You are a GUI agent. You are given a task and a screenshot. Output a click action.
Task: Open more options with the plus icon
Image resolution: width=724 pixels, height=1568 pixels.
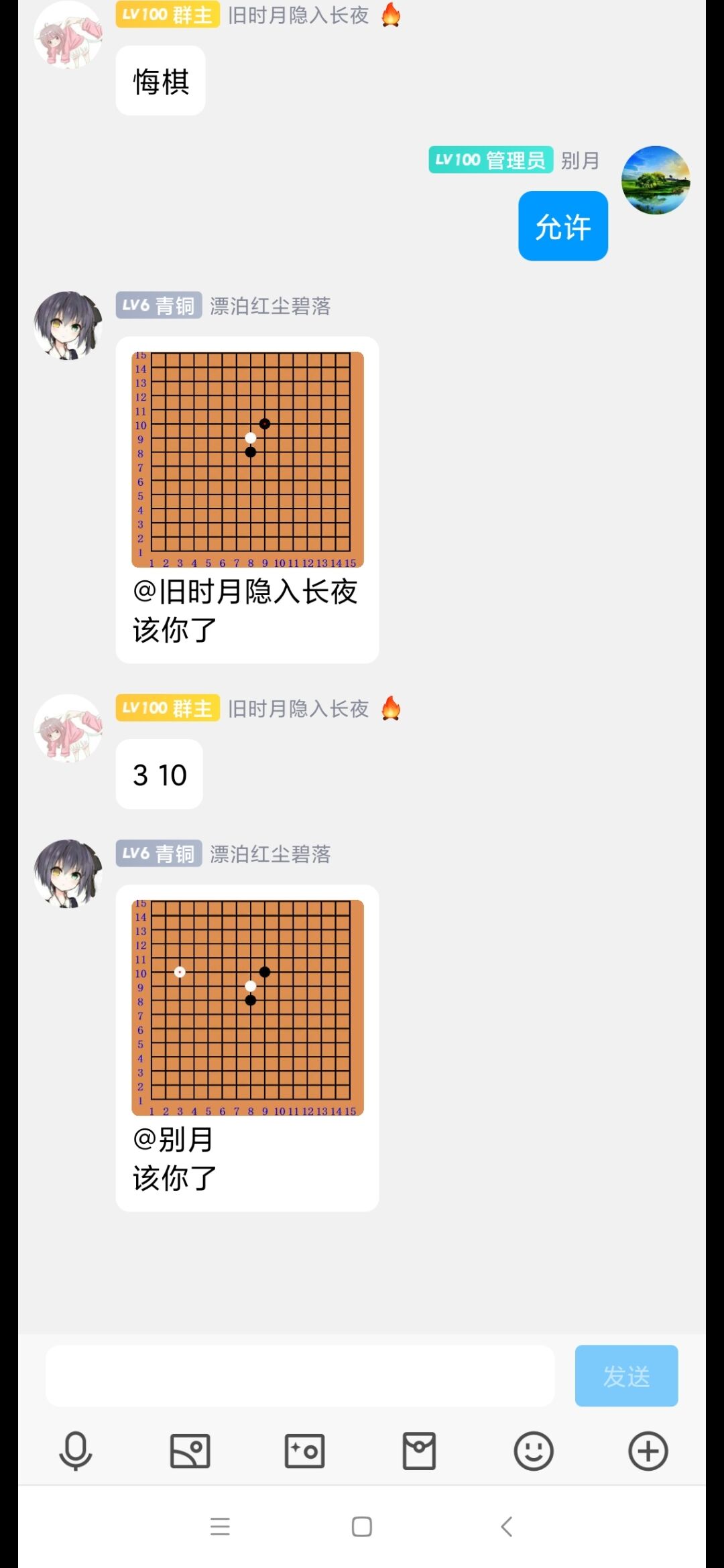648,1451
